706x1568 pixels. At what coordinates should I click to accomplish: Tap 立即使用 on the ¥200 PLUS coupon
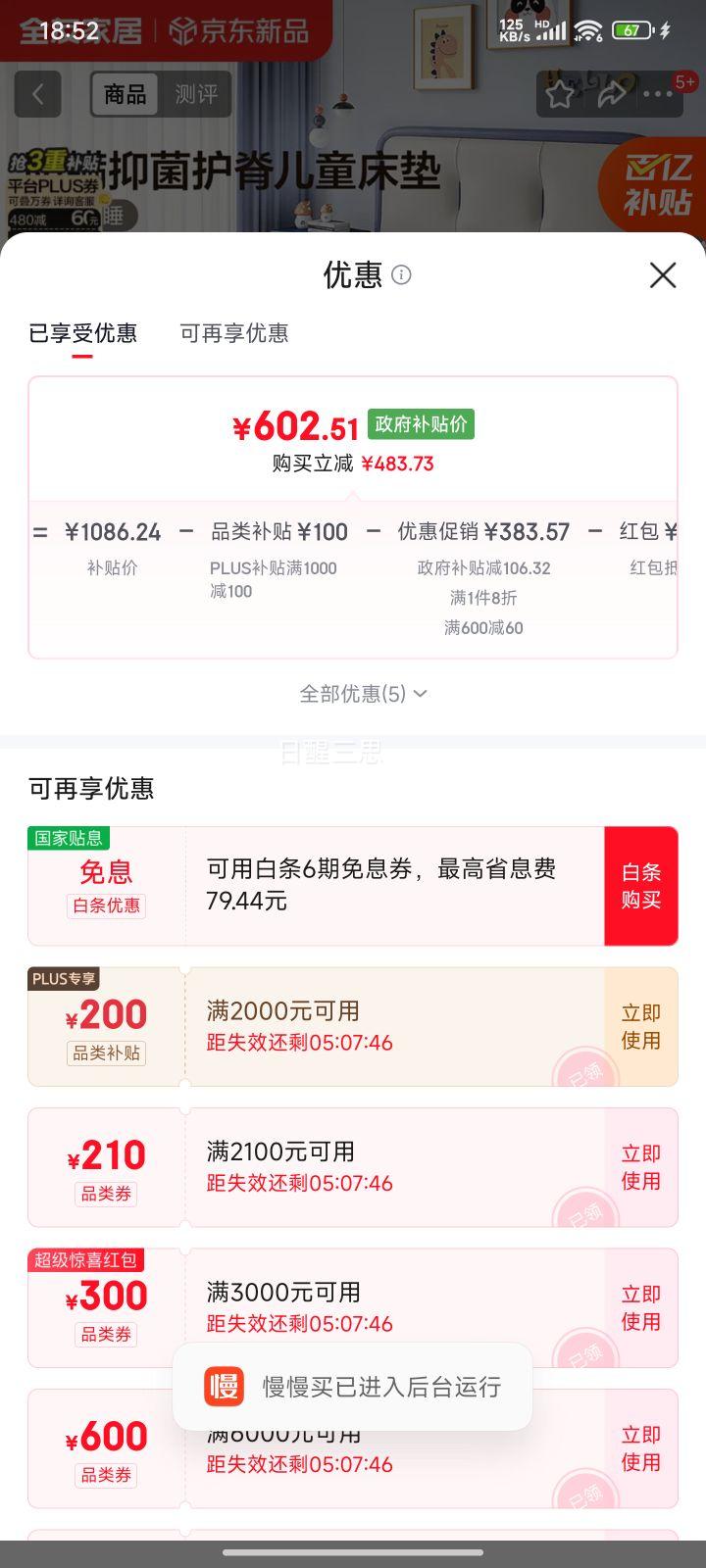[640, 1025]
